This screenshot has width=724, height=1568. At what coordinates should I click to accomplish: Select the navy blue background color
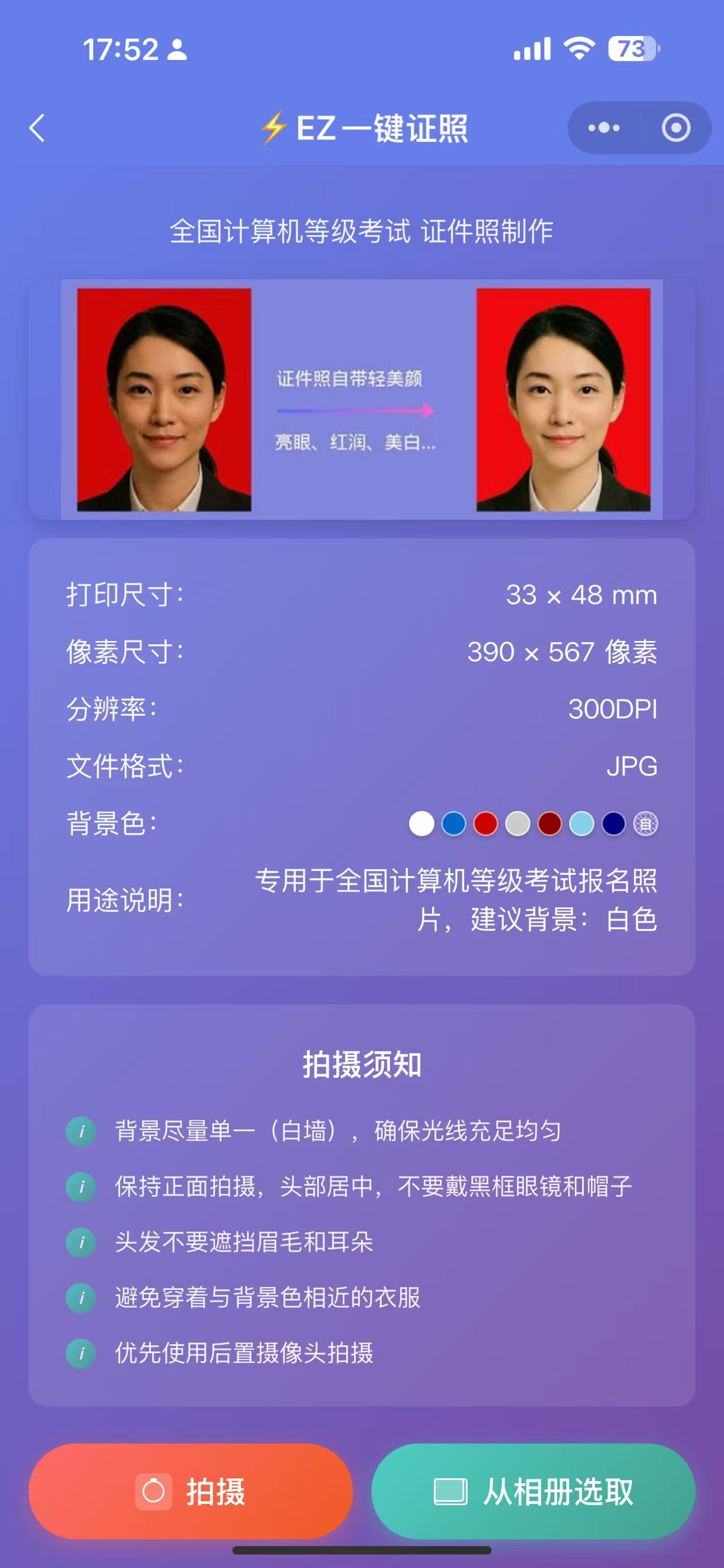(613, 824)
